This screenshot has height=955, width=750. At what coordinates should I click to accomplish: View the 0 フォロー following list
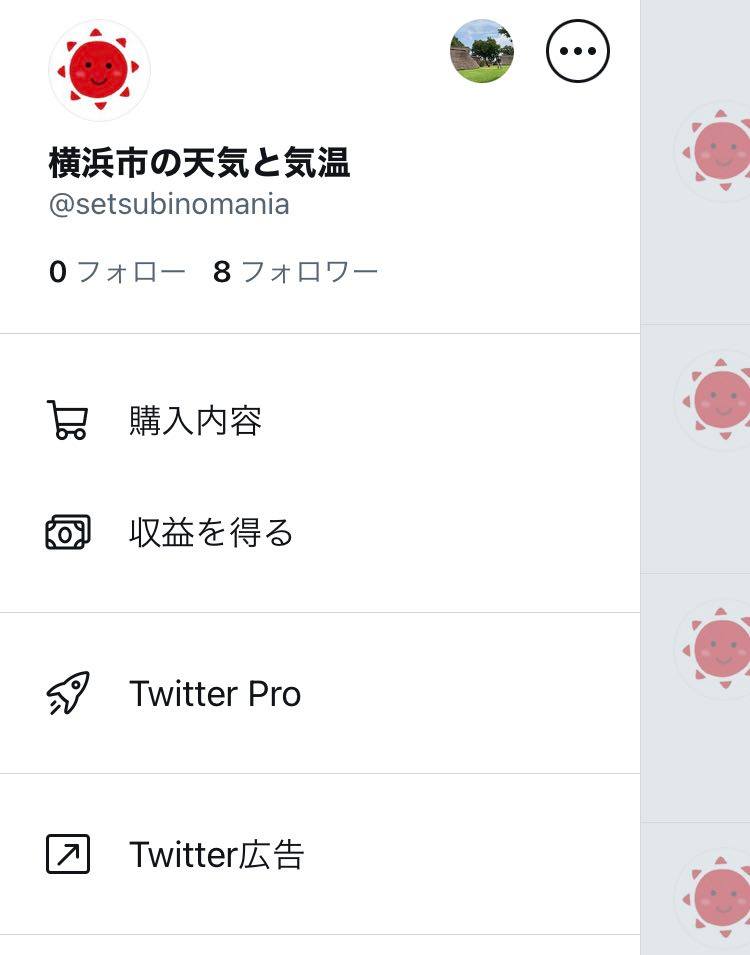pyautogui.click(x=117, y=272)
